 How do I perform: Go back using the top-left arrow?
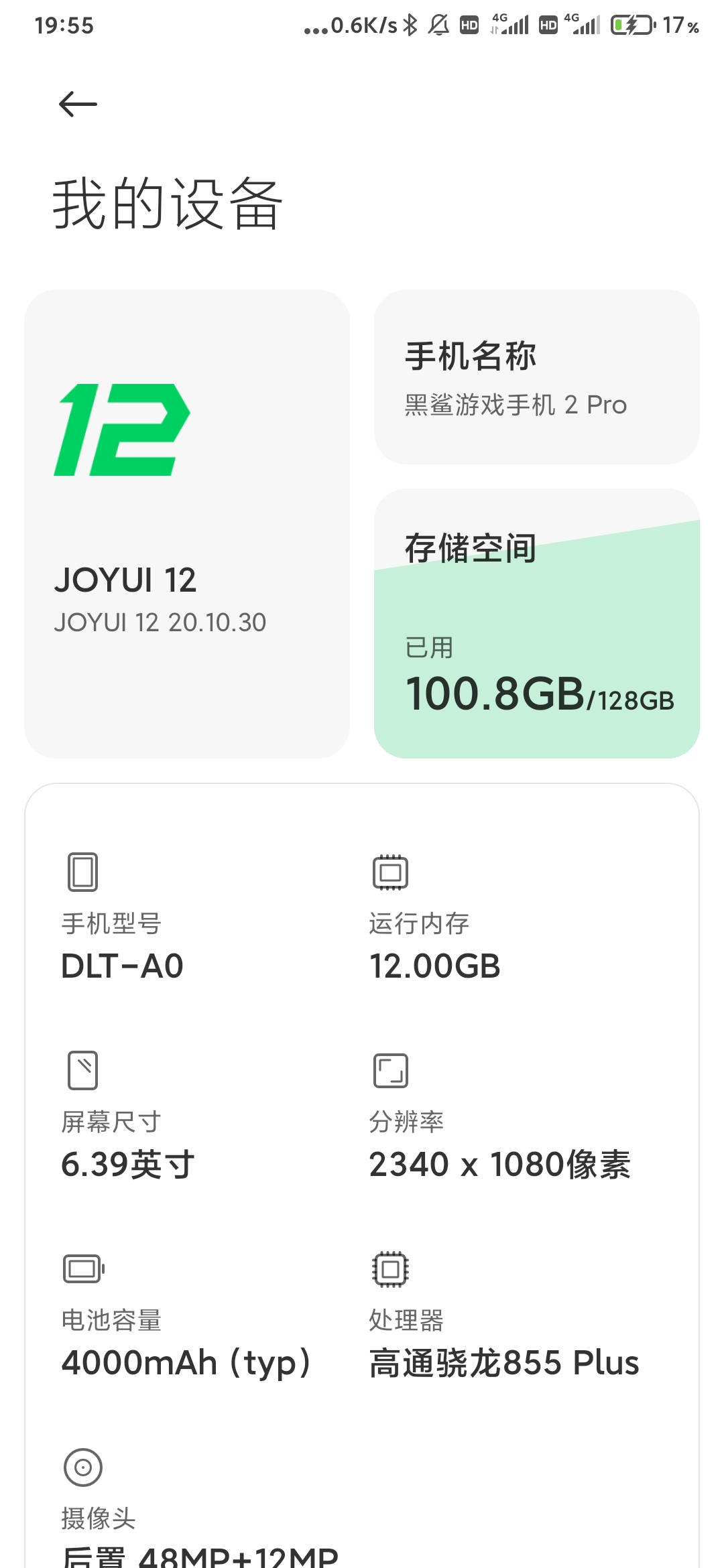(x=78, y=105)
